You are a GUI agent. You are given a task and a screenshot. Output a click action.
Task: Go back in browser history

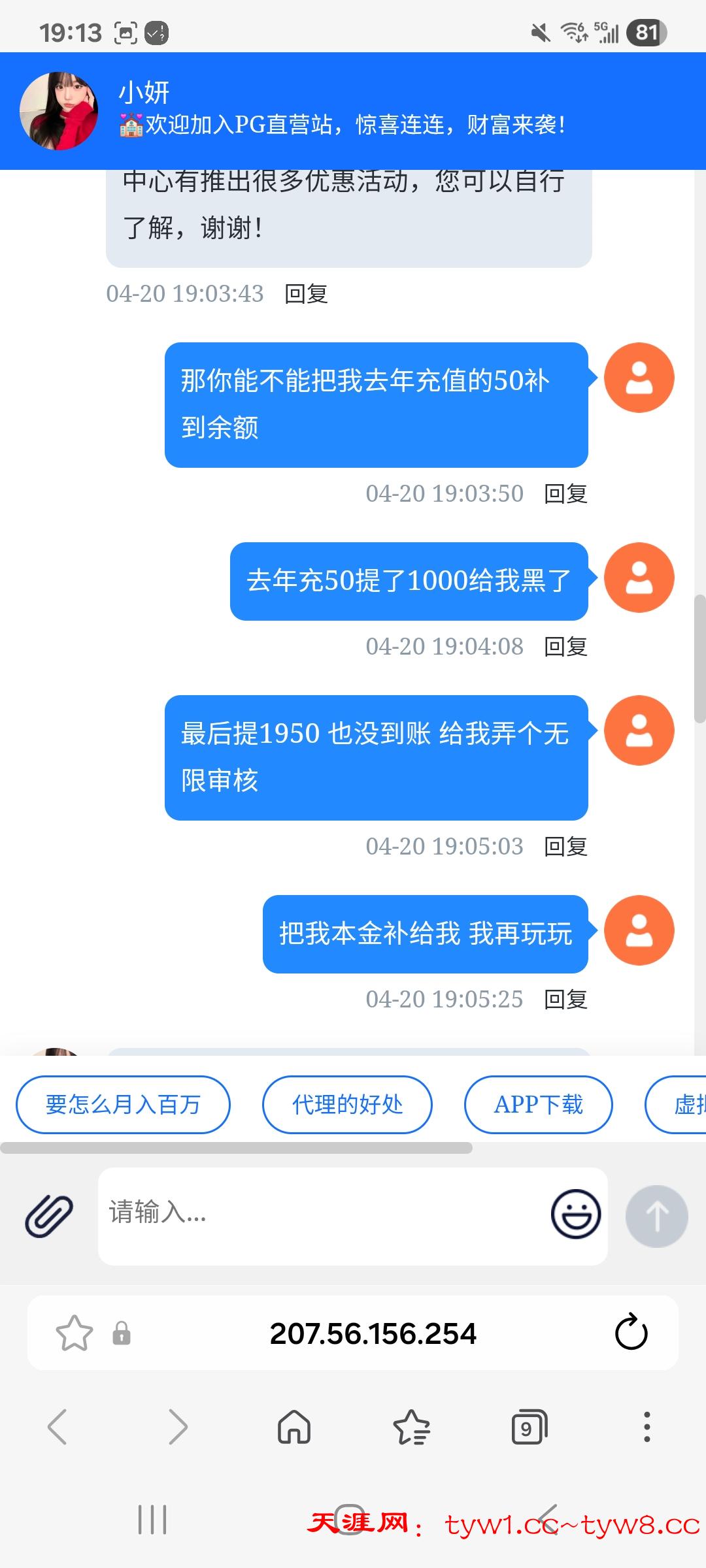58,1427
